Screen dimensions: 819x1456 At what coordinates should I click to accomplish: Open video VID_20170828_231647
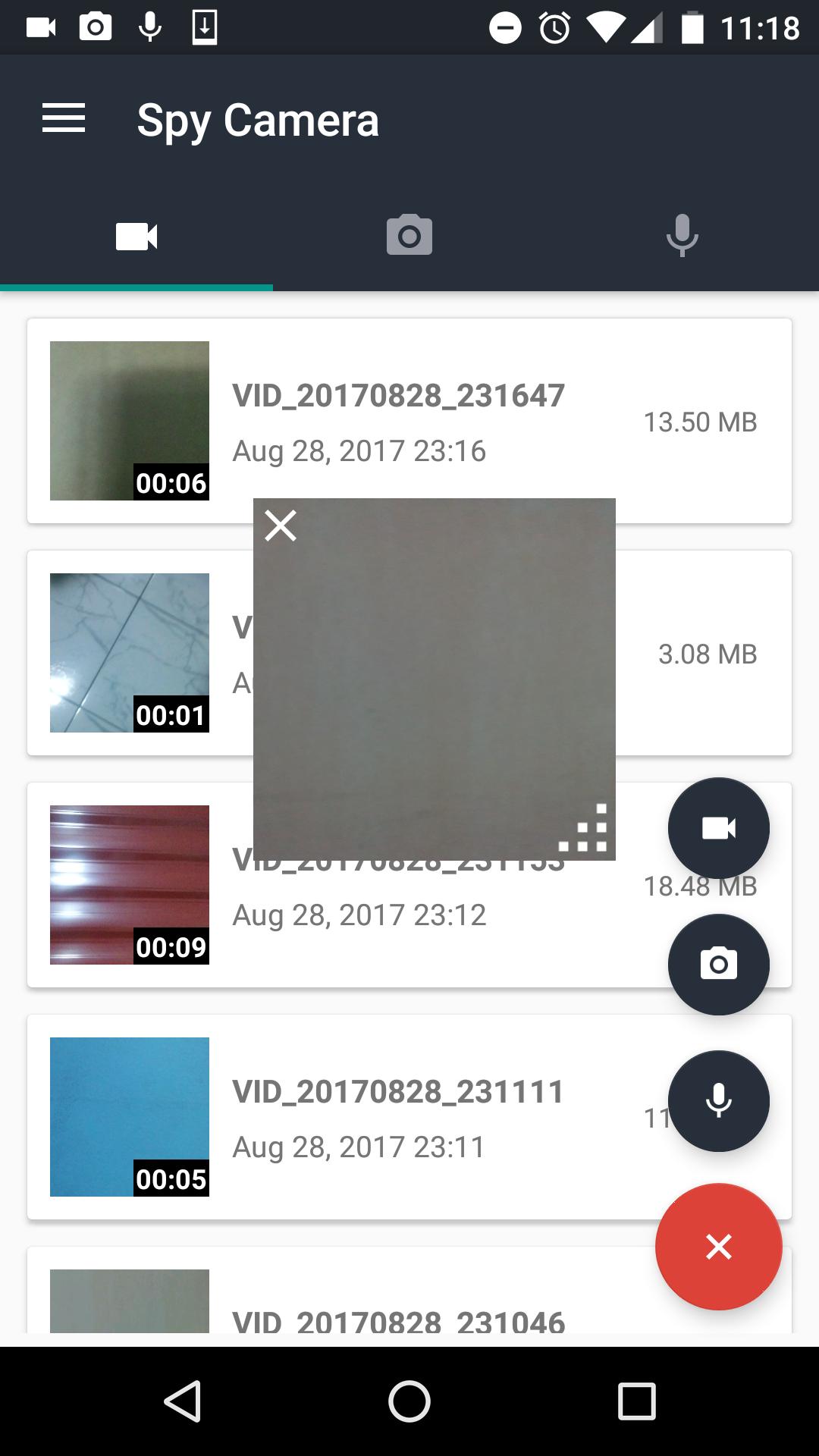point(398,421)
